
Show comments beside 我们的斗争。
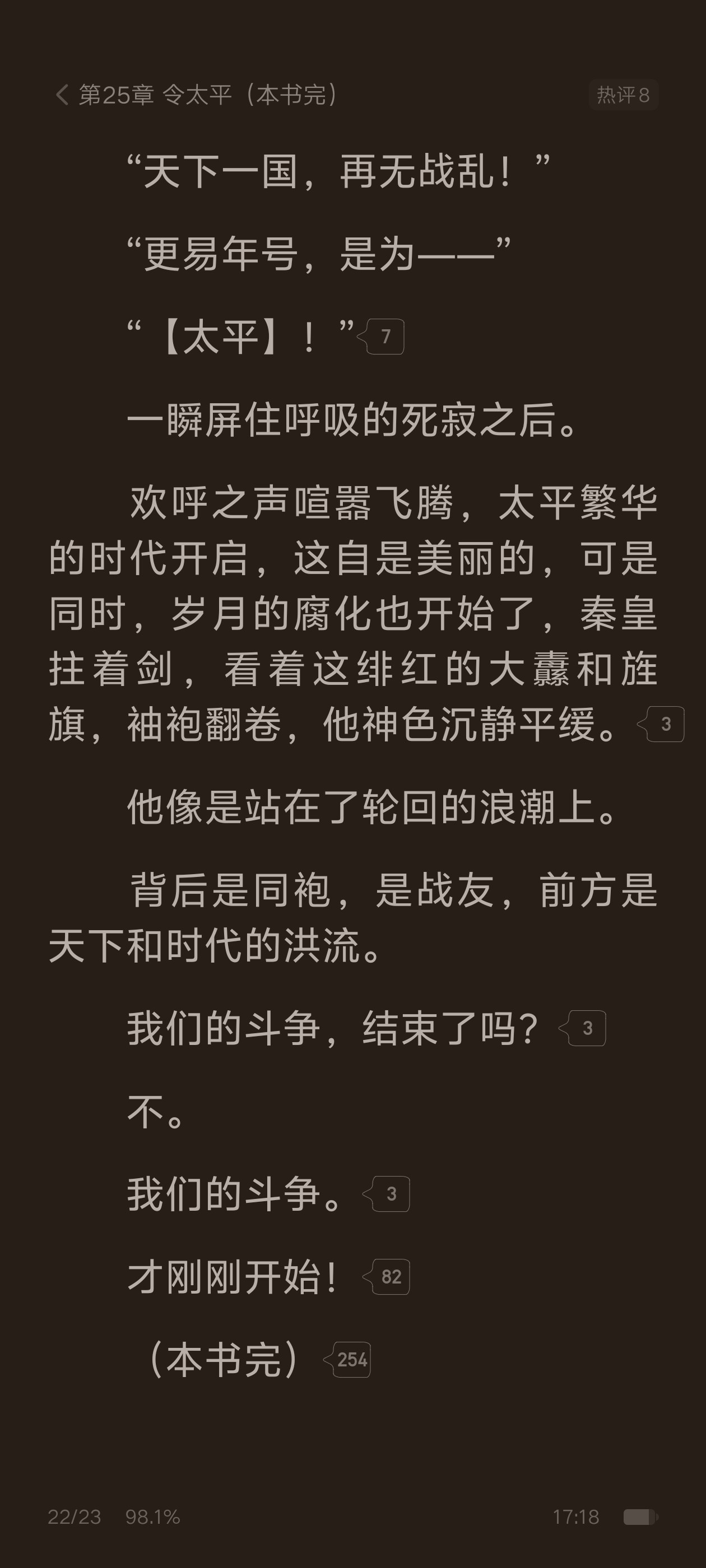[x=386, y=1194]
